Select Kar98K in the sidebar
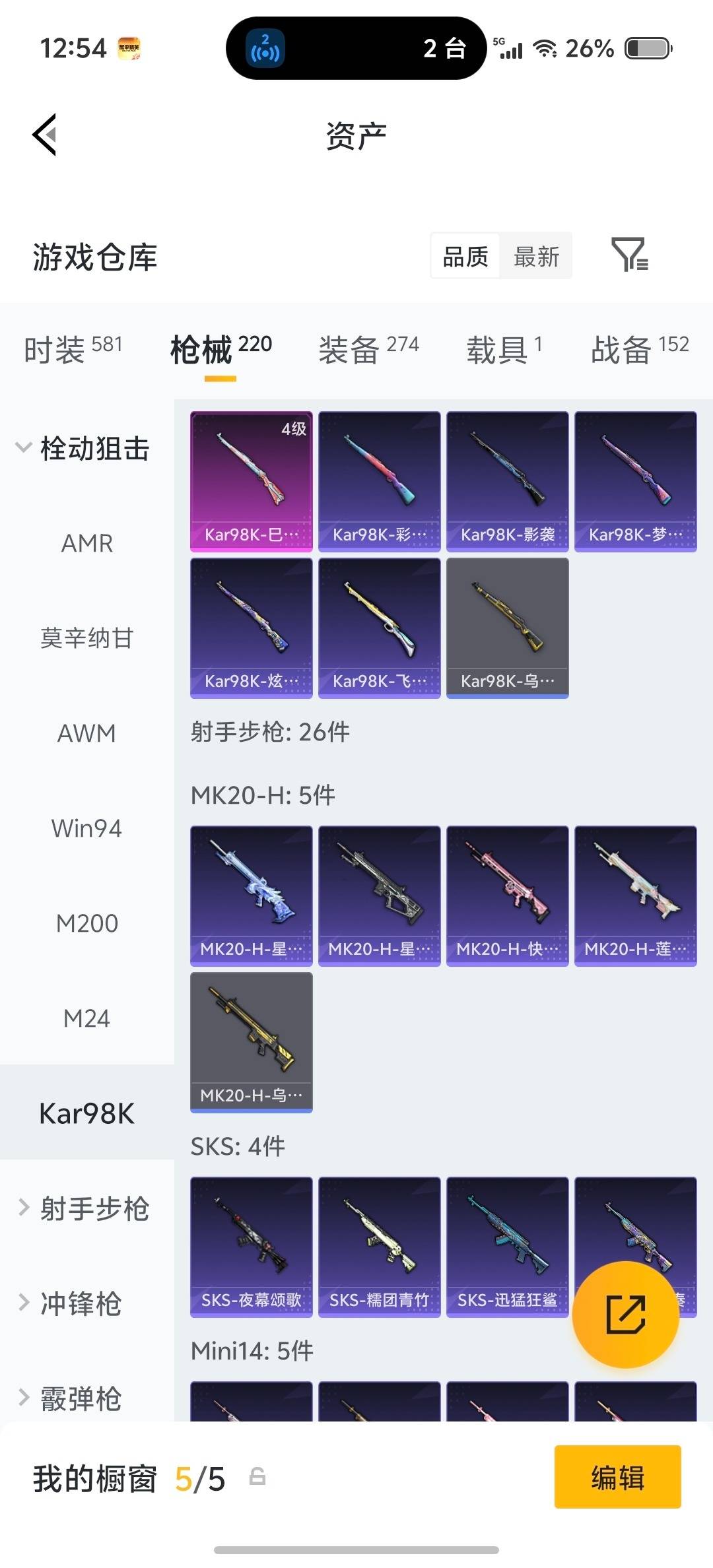 86,1113
